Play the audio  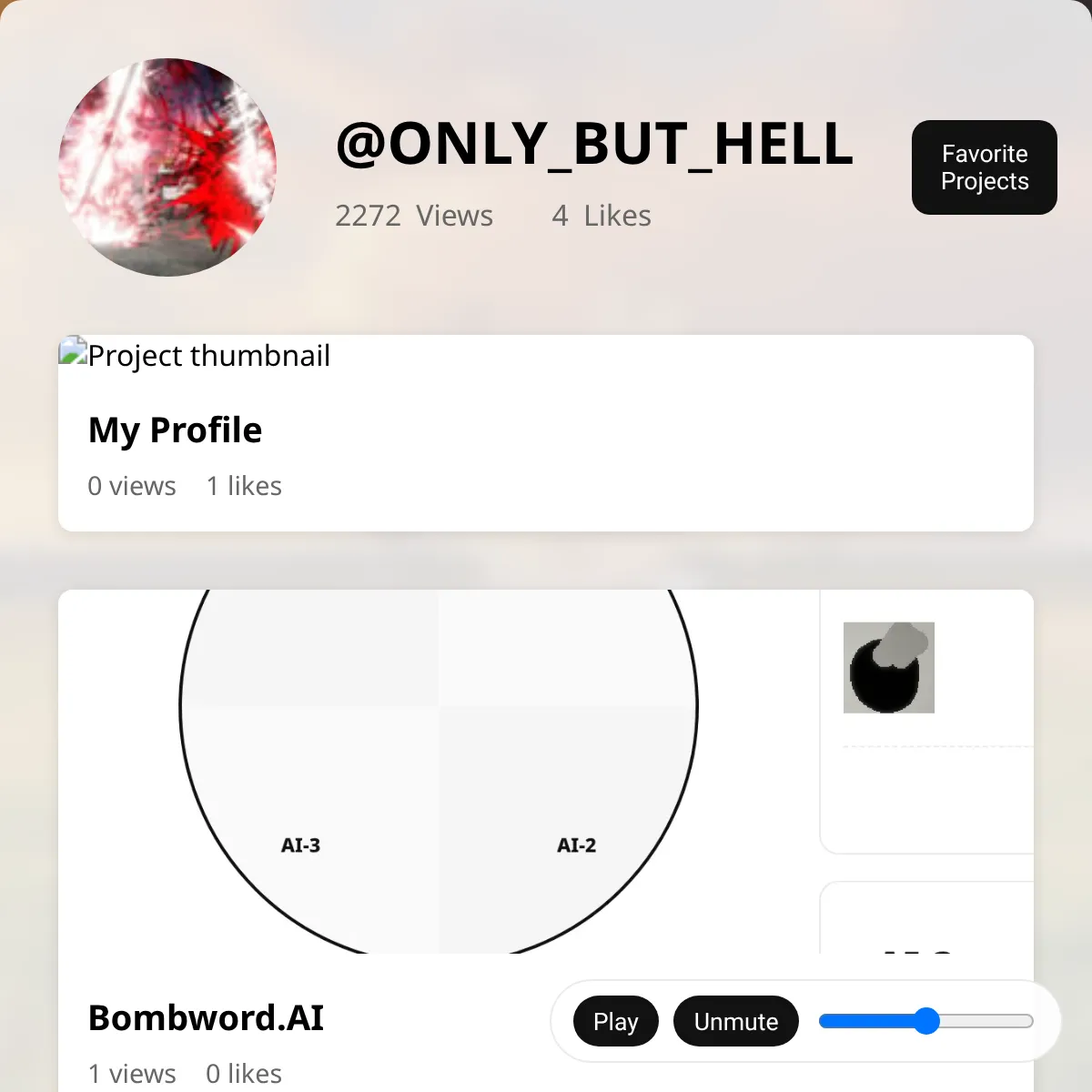pos(615,1021)
